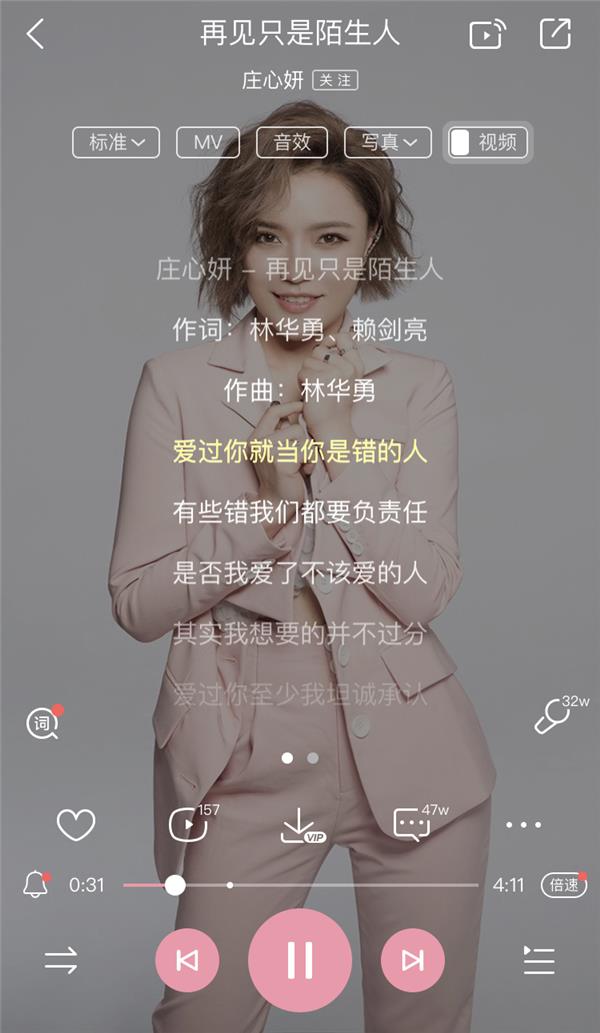The image size is (600, 1033).
Task: Expand the 标准 quality dropdown
Action: (x=116, y=142)
